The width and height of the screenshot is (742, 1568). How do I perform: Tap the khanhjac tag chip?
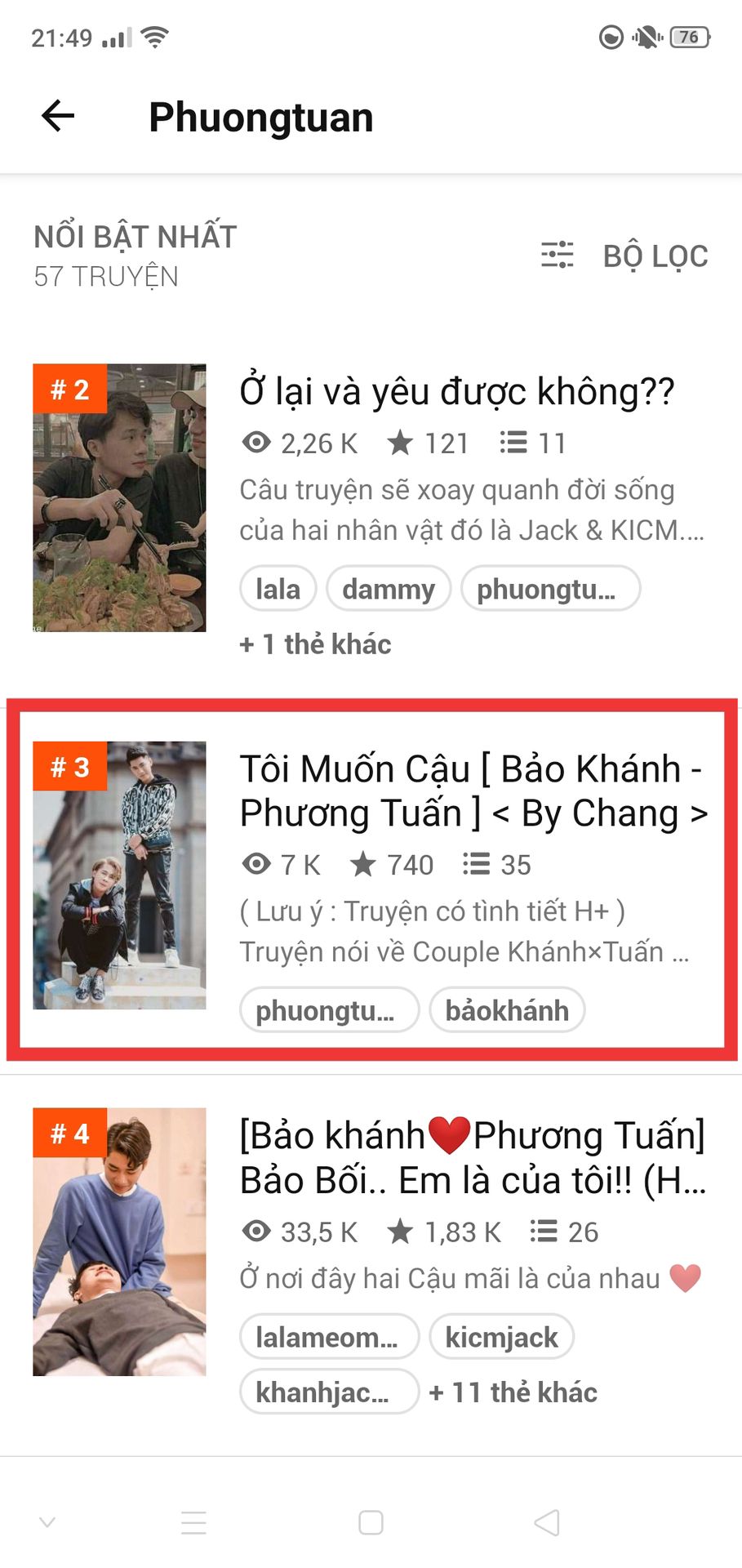click(329, 1392)
